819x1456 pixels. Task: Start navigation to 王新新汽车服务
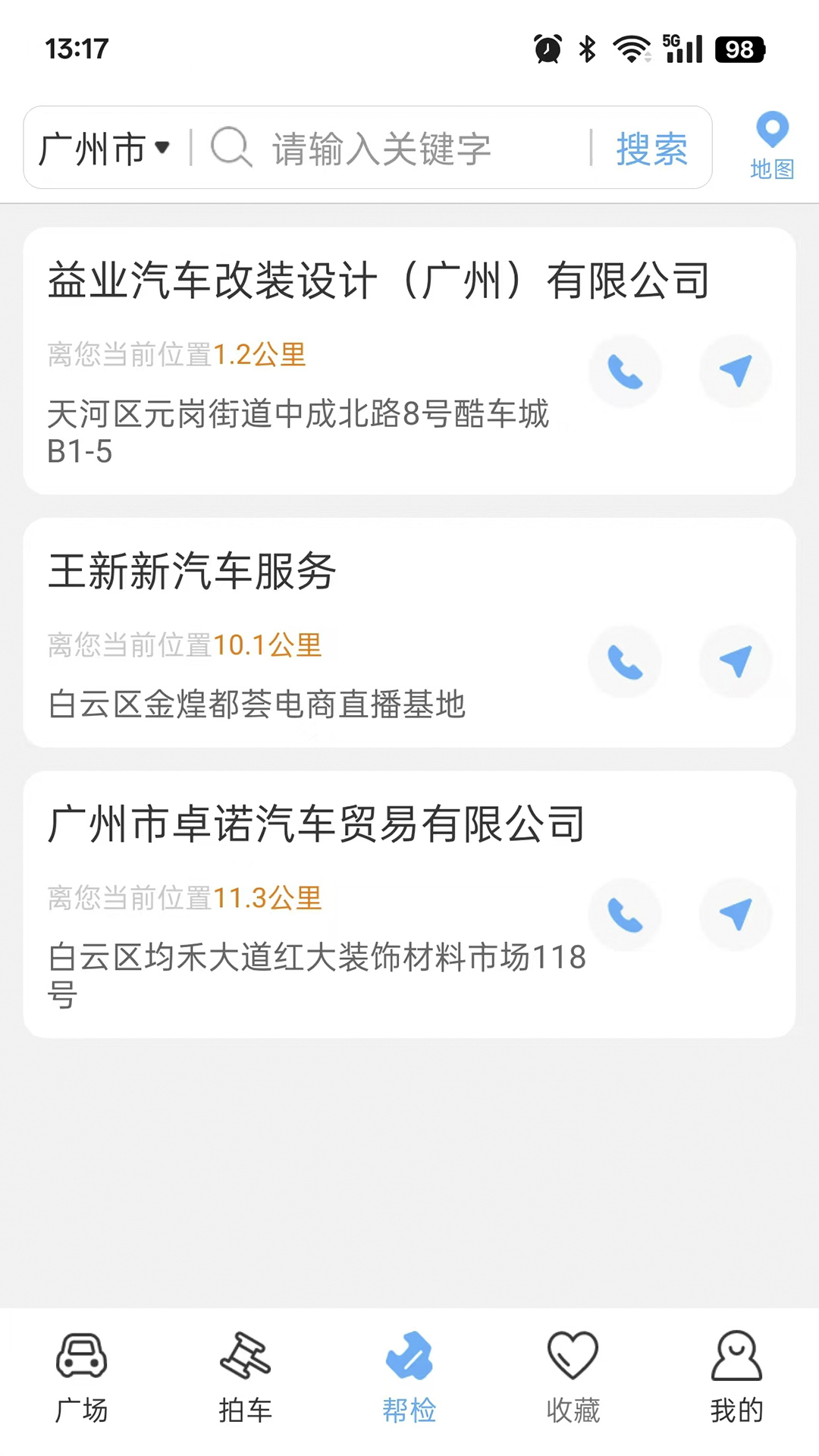click(x=735, y=662)
